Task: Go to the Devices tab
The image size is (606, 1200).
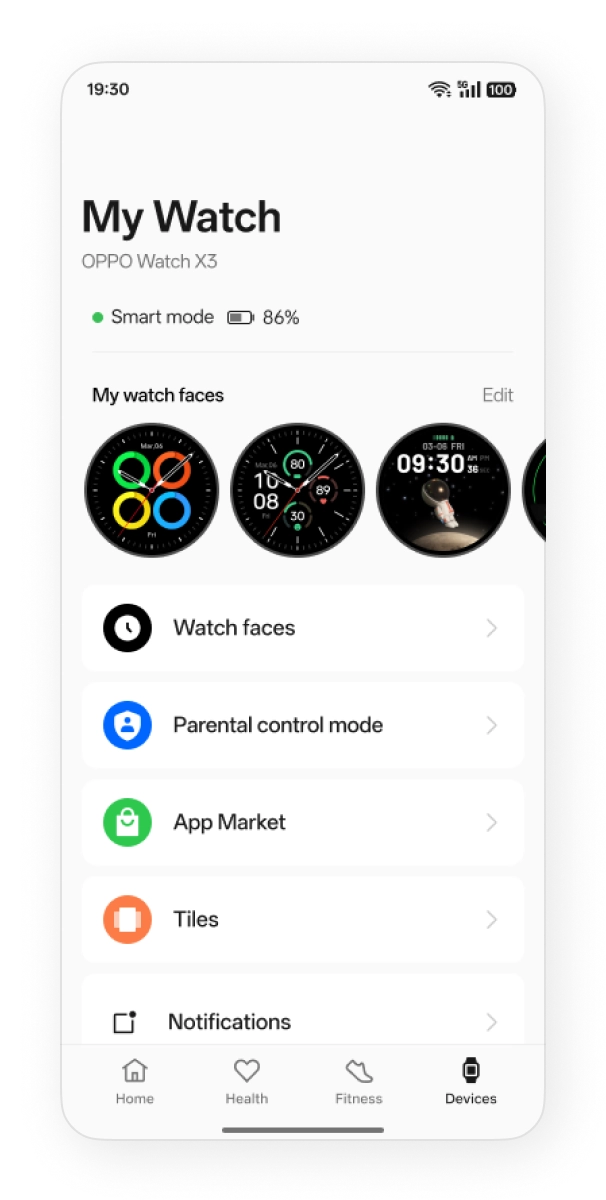Action: (470, 1082)
